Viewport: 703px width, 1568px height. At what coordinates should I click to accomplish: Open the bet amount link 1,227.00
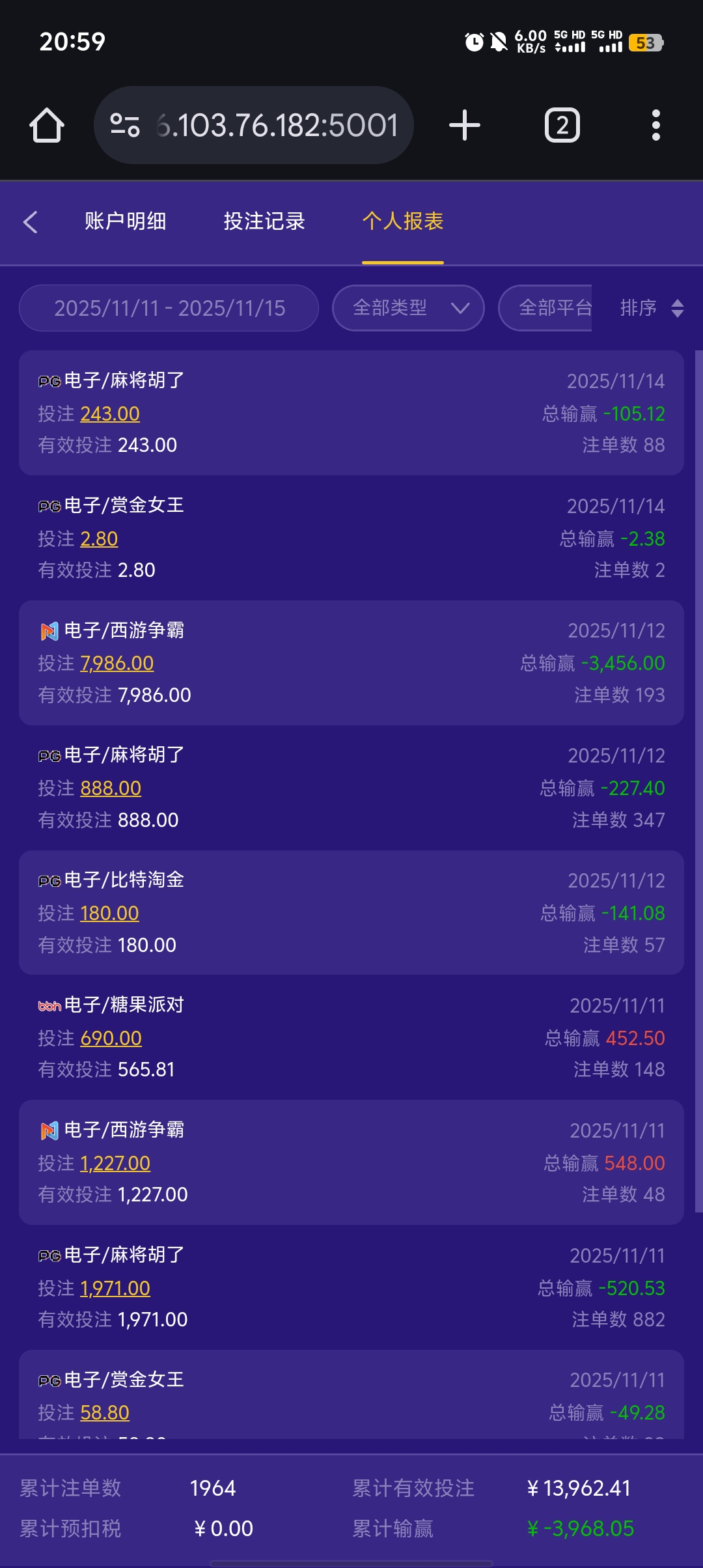point(115,1164)
